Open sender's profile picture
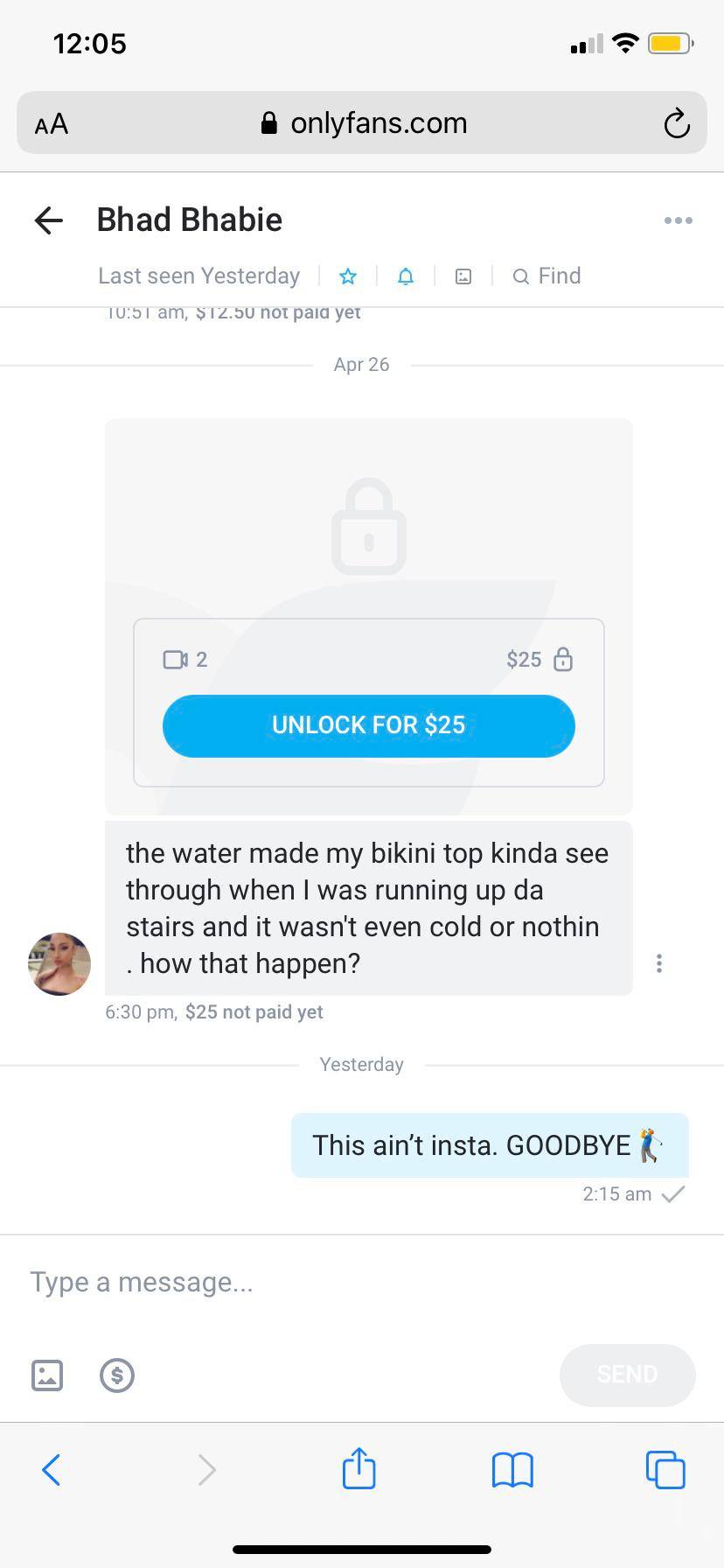 59,963
